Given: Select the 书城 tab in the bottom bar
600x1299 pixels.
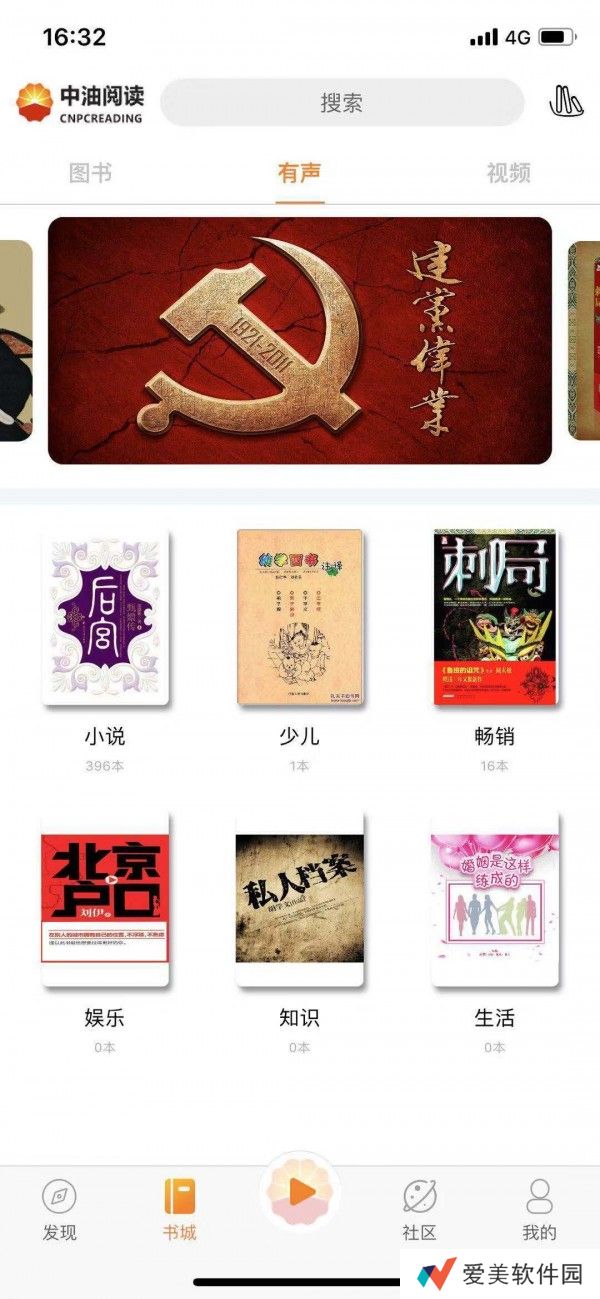Looking at the screenshot, I should point(180,1208).
